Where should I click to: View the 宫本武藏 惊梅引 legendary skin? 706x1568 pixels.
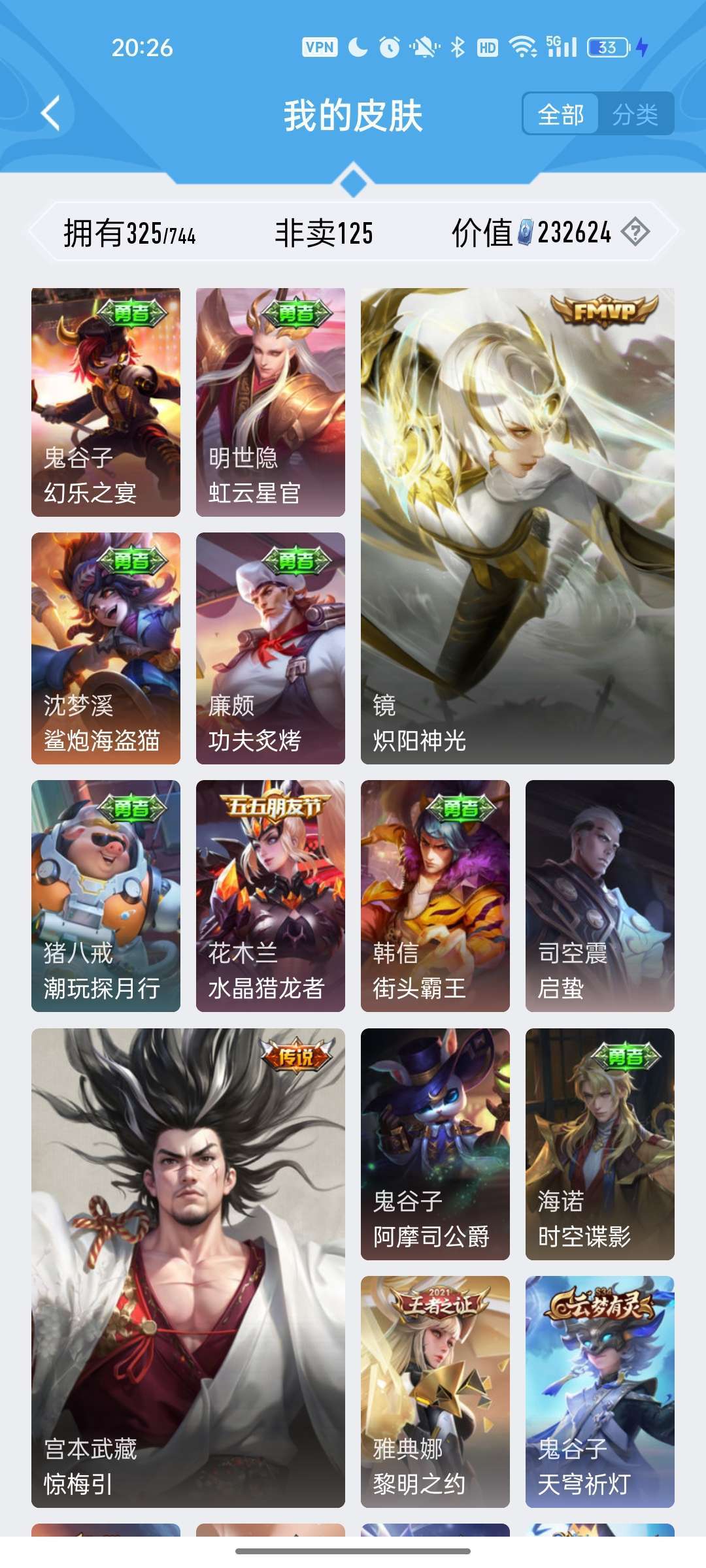pyautogui.click(x=188, y=1268)
